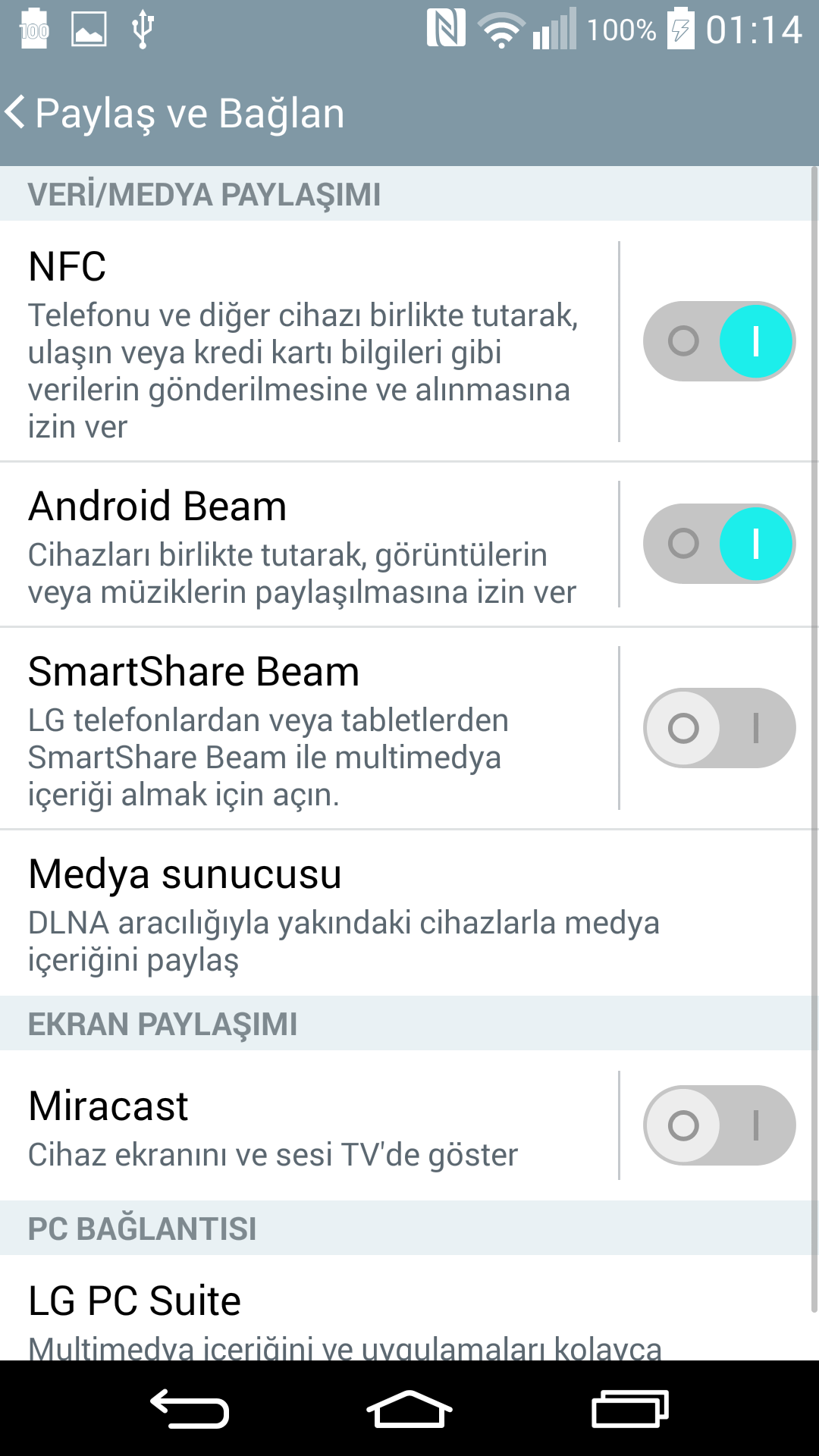This screenshot has height=1456, width=819.
Task: Enable the SmartShare Beam switch
Action: click(719, 728)
